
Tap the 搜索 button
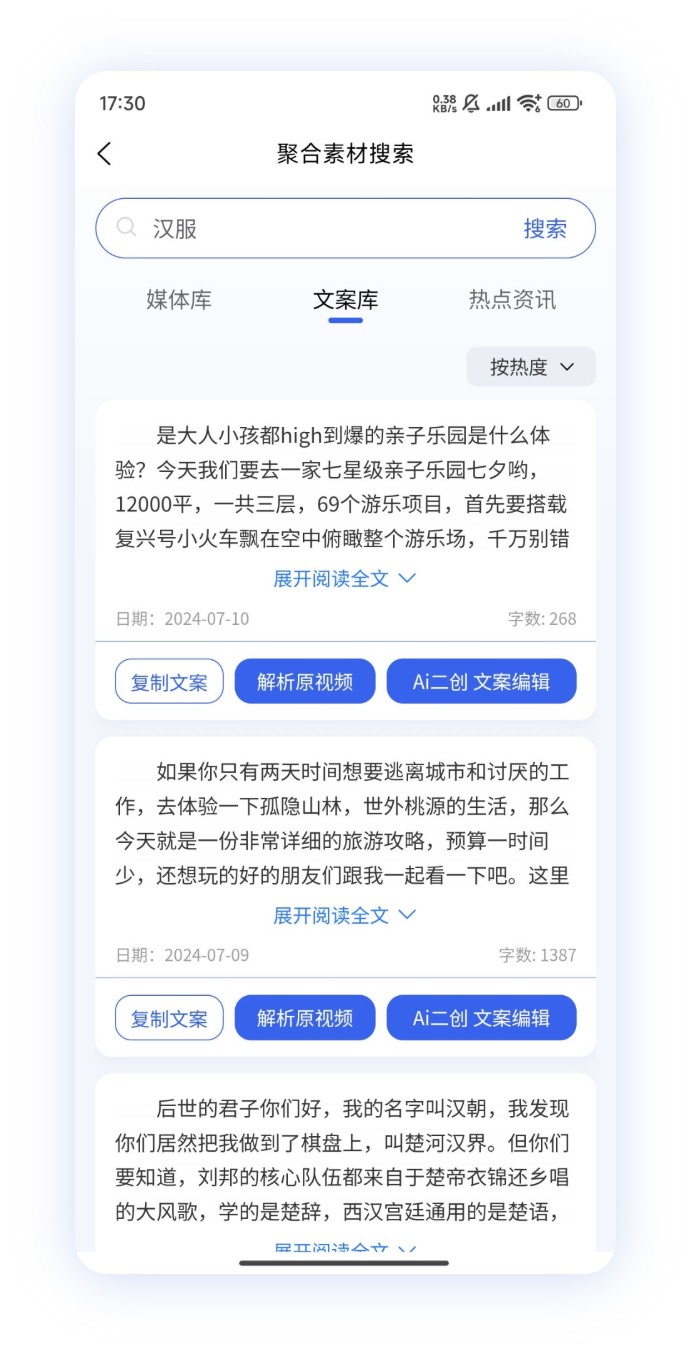pyautogui.click(x=545, y=229)
